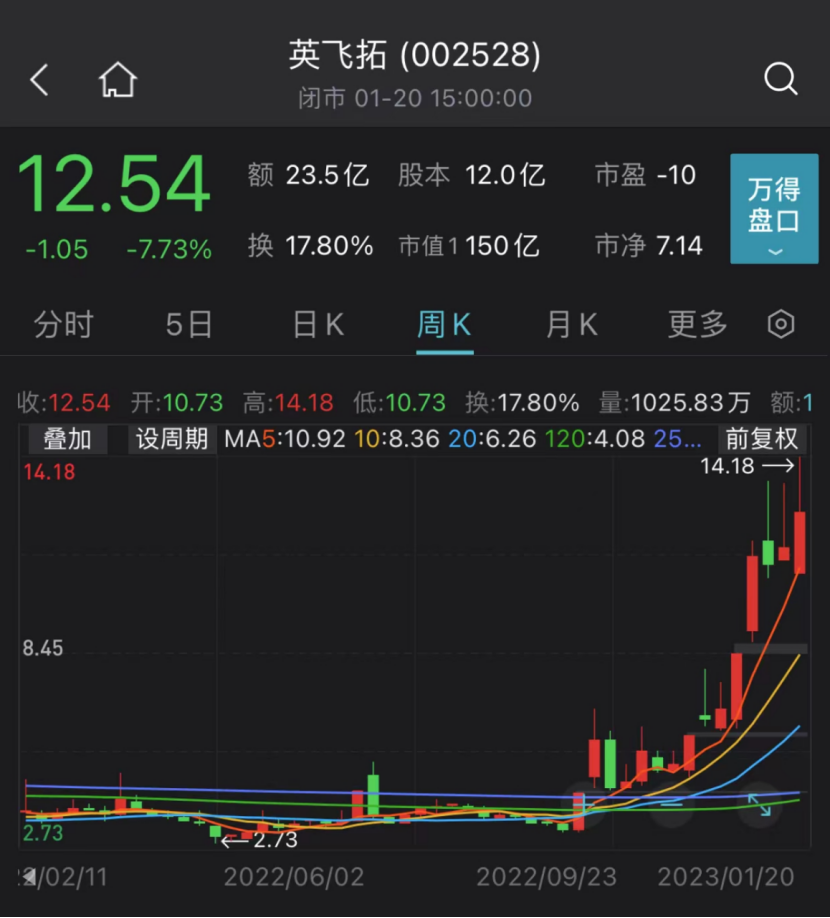Toggle 前复权 price adjustment mode
Viewport: 830px width, 918px height.
point(762,439)
